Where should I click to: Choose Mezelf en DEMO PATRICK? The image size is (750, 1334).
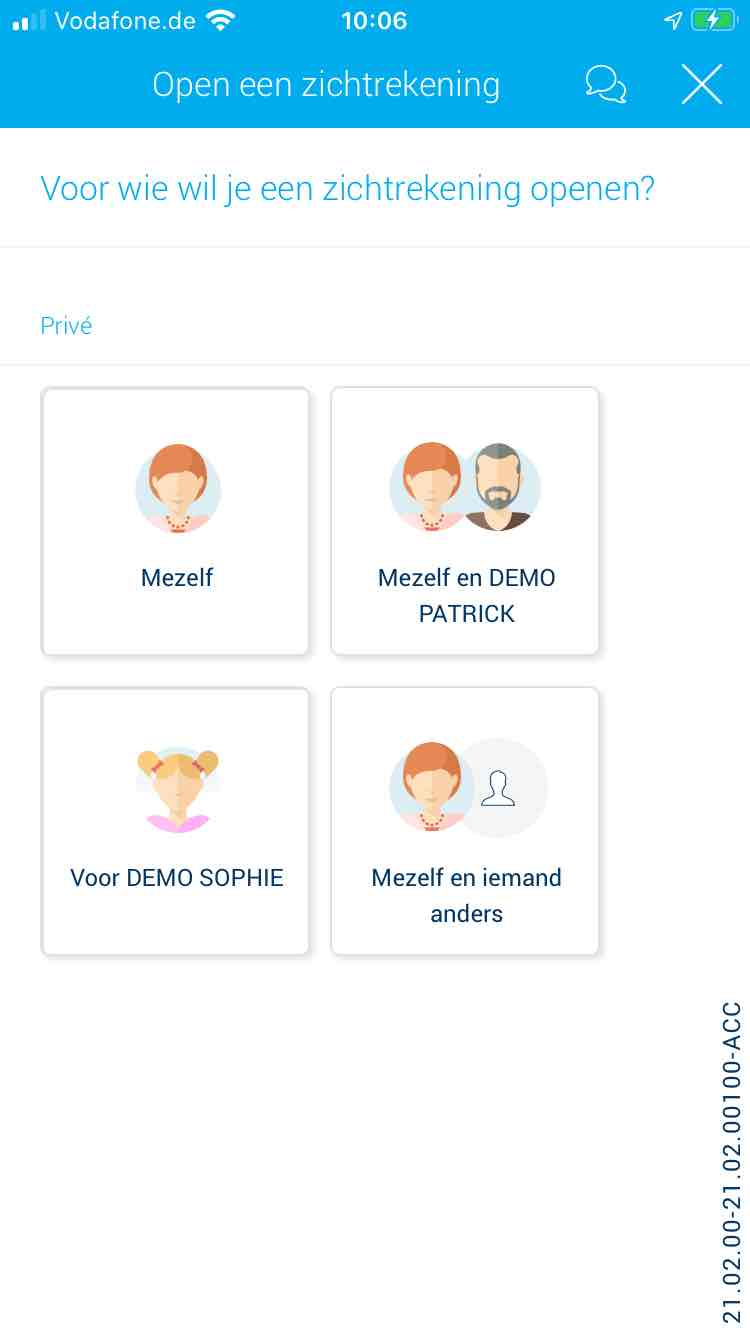coord(466,522)
